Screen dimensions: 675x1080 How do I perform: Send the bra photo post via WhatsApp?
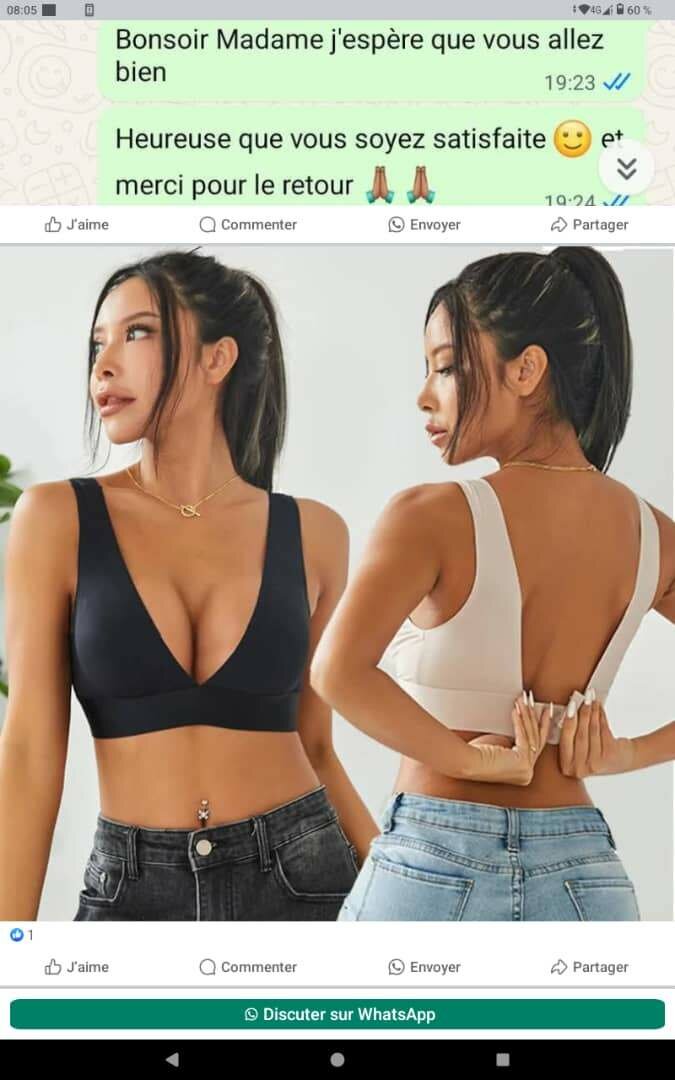click(x=424, y=967)
